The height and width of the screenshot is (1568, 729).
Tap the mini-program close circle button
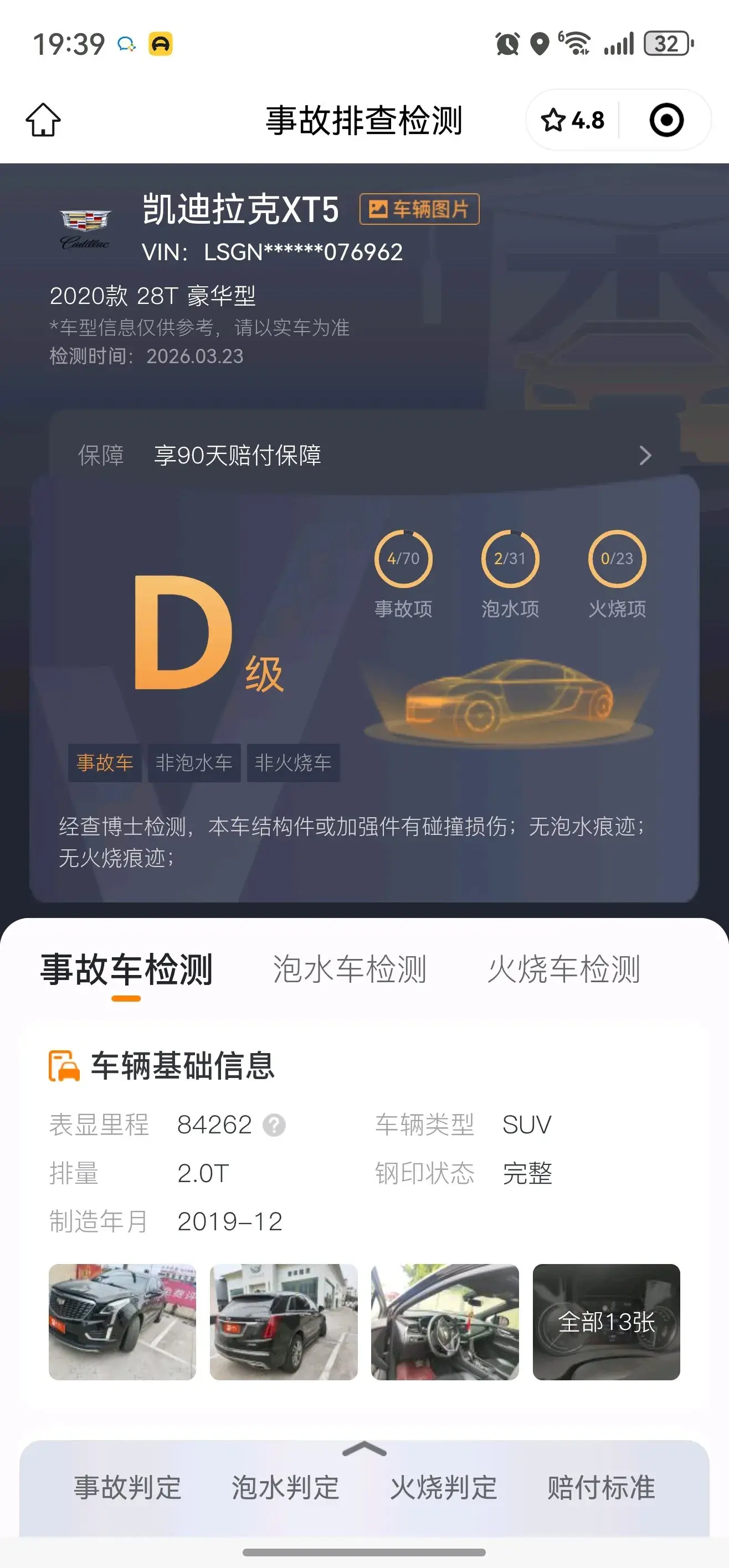666,120
